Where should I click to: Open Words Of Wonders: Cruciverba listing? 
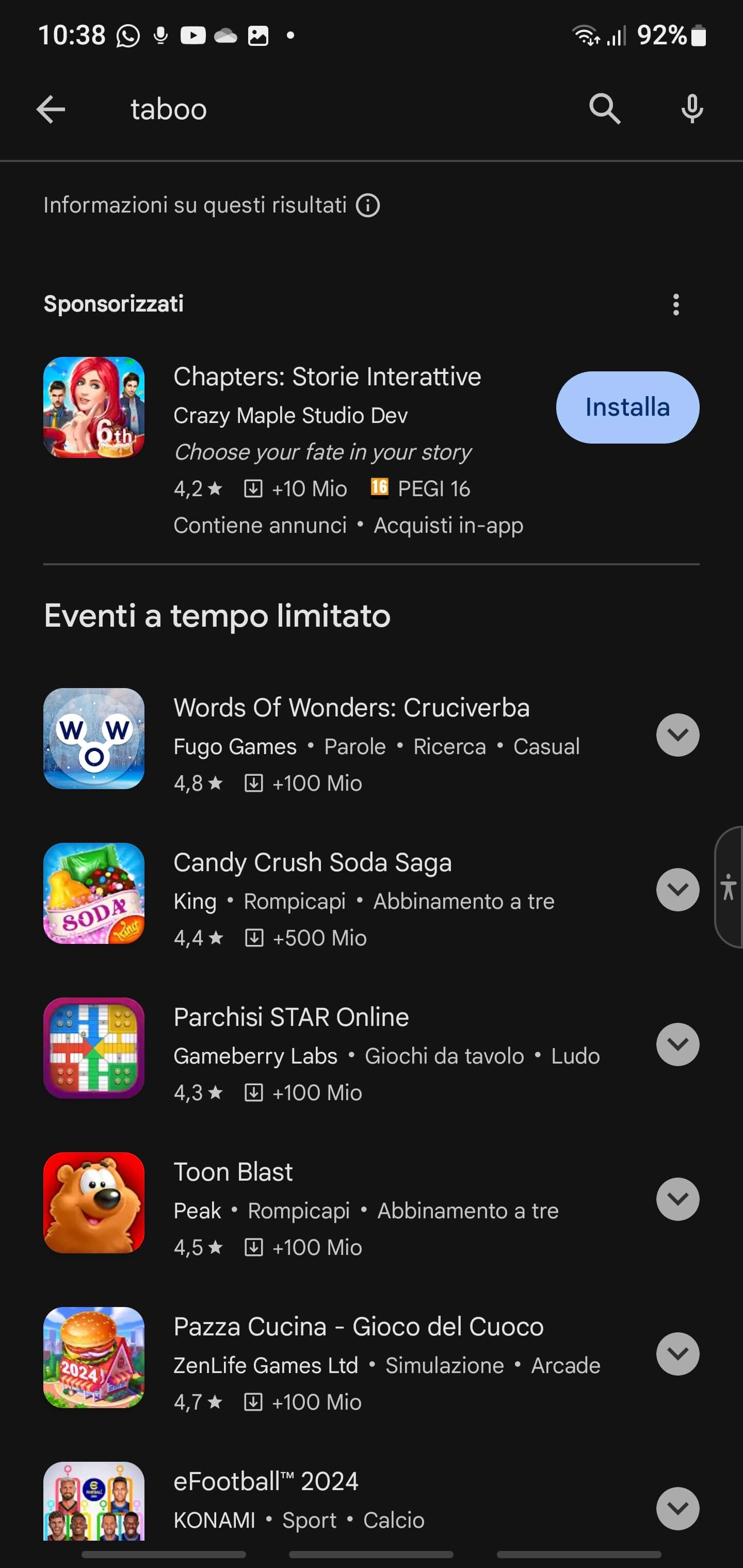click(351, 709)
